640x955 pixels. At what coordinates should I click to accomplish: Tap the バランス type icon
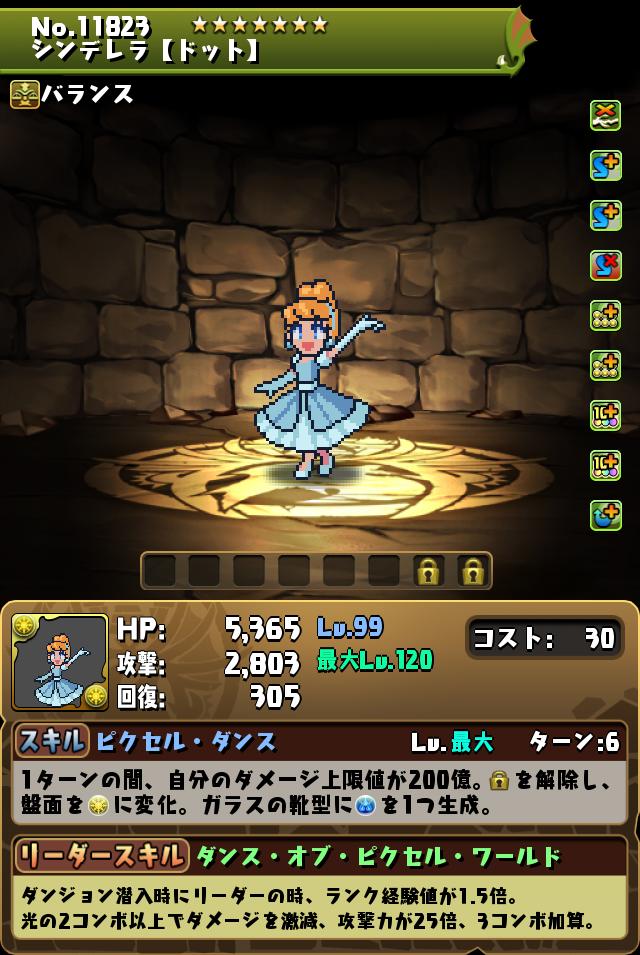pyautogui.click(x=24, y=94)
